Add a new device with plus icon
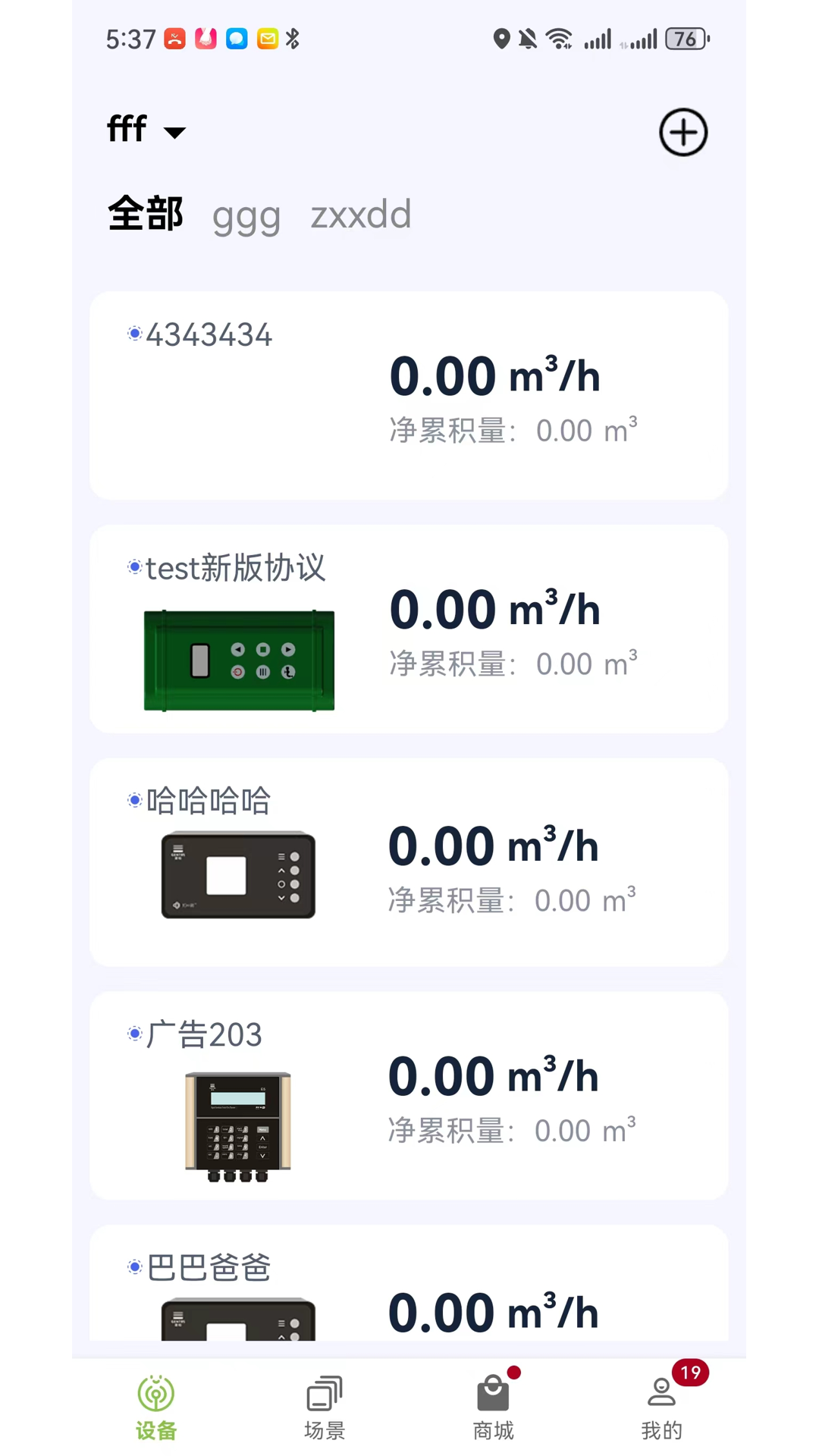 tap(682, 133)
